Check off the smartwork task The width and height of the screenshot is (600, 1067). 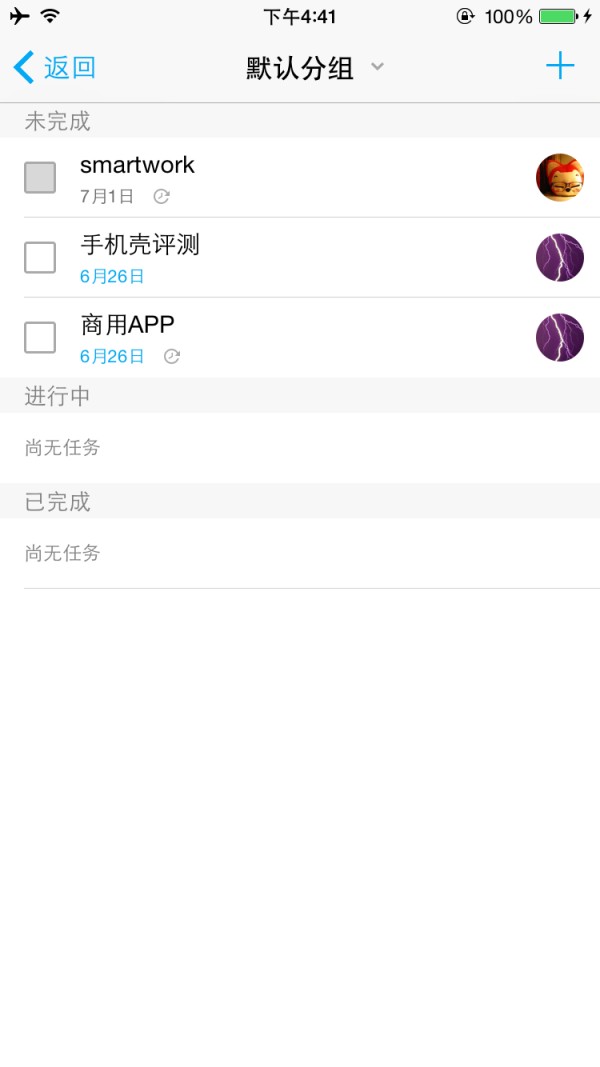[x=40, y=178]
